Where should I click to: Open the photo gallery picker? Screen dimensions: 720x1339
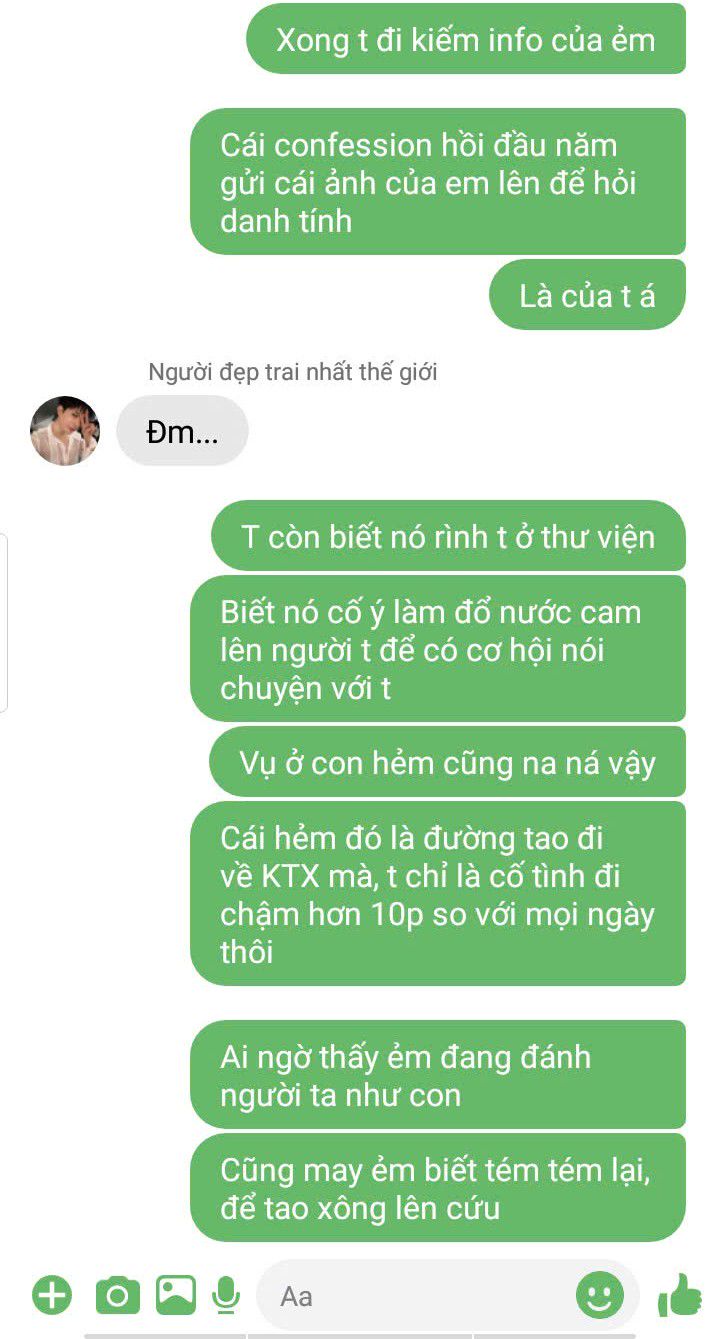click(x=176, y=1297)
